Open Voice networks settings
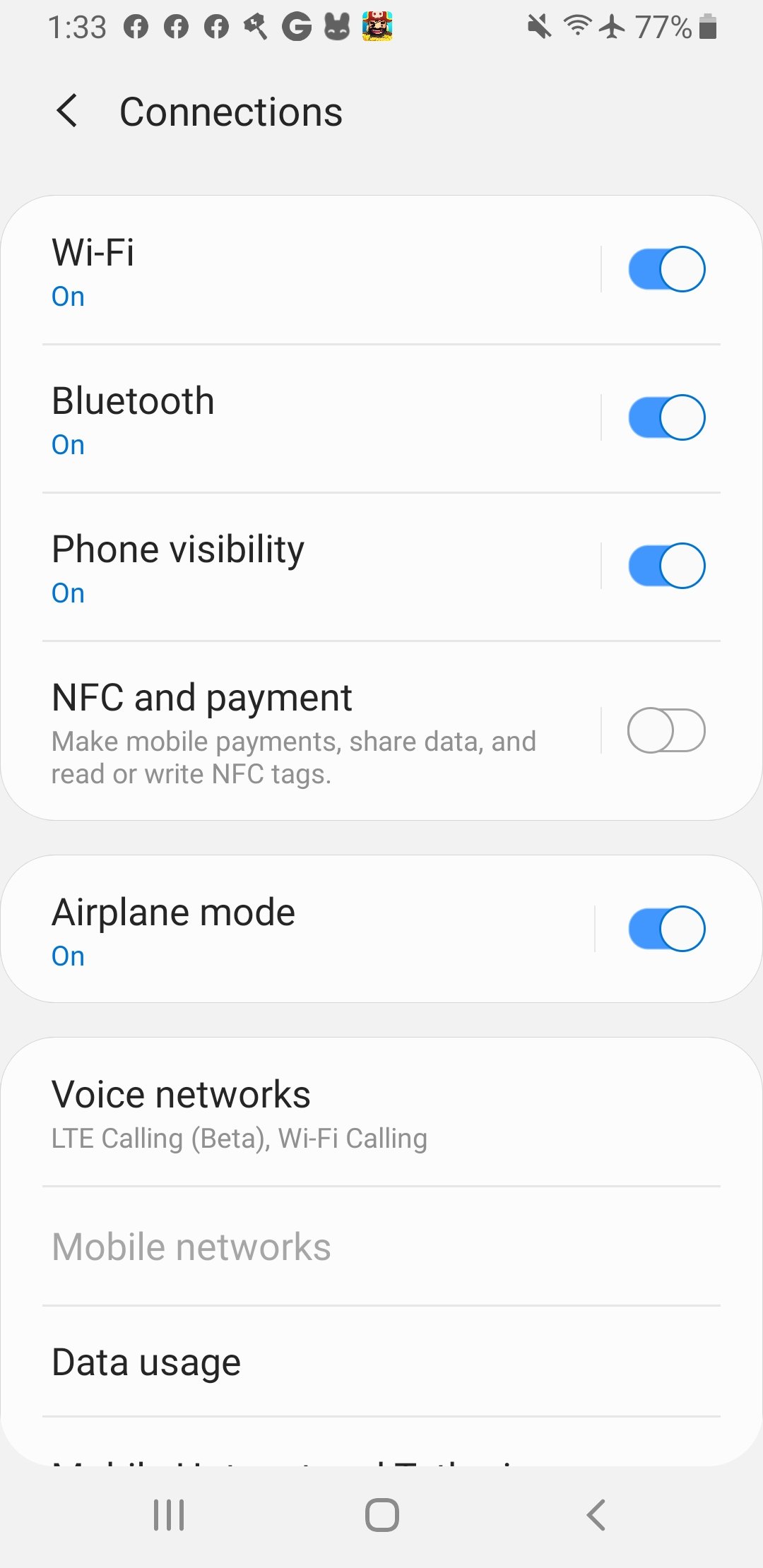 coord(381,1113)
